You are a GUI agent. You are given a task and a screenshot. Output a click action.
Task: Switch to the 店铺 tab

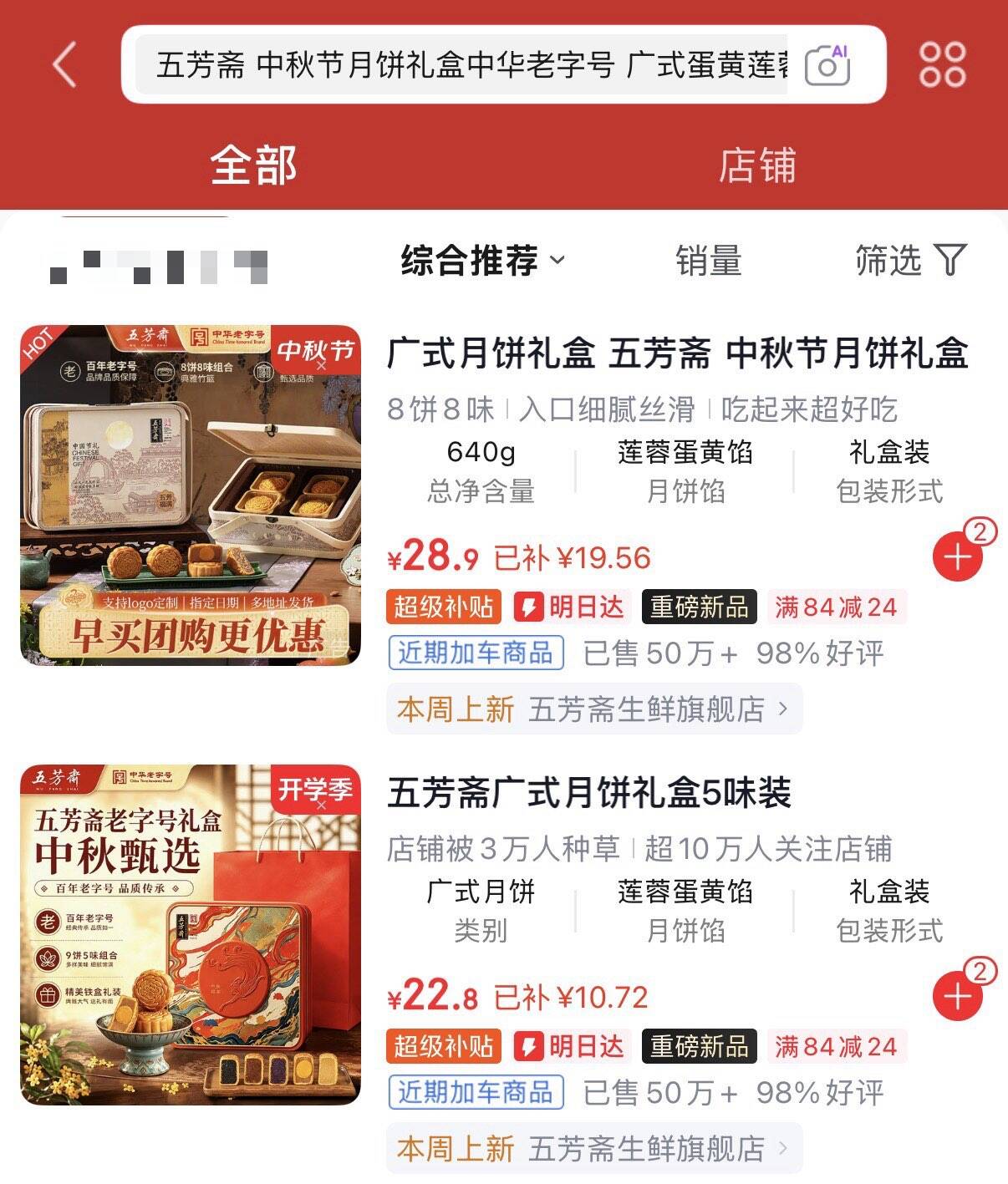(757, 165)
